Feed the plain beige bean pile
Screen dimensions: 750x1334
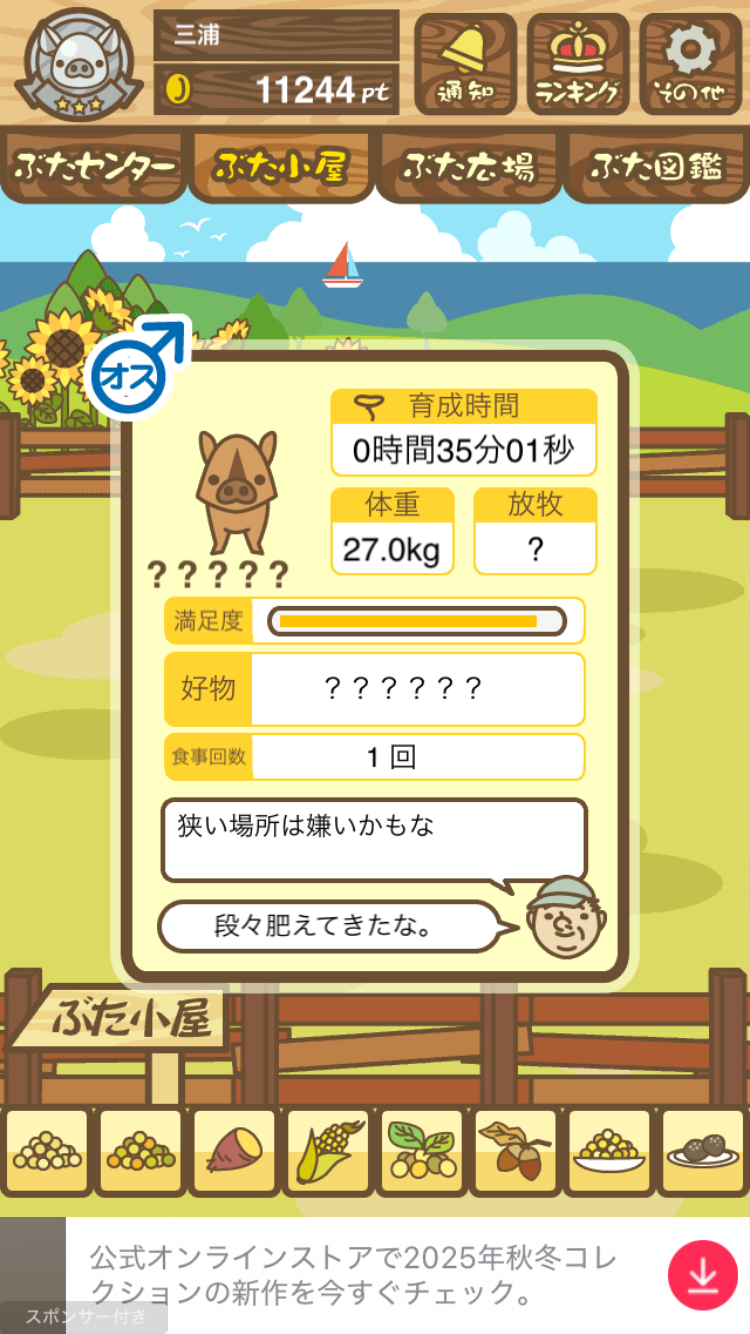click(x=46, y=1152)
